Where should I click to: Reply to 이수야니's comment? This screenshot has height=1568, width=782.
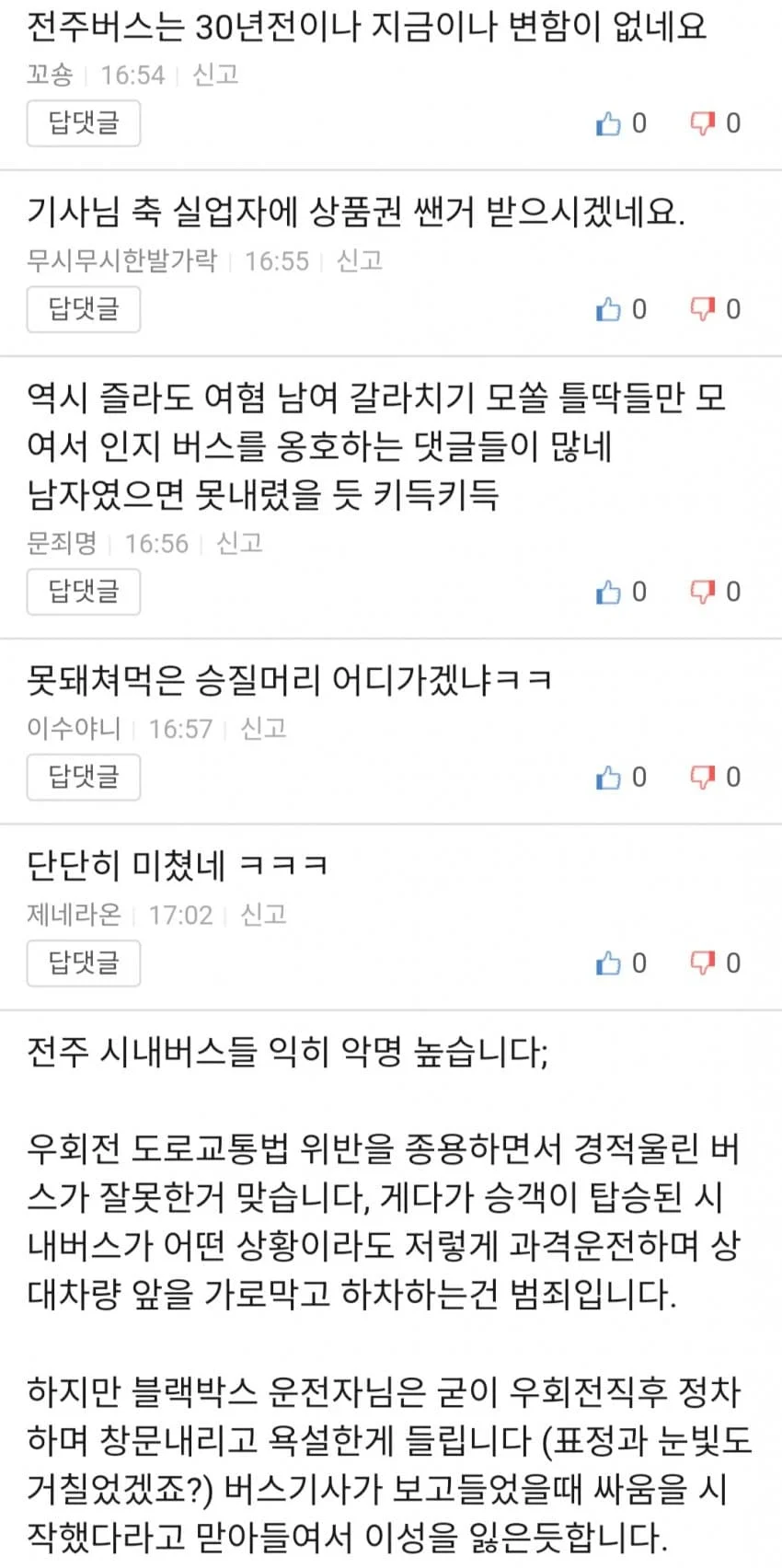(83, 778)
